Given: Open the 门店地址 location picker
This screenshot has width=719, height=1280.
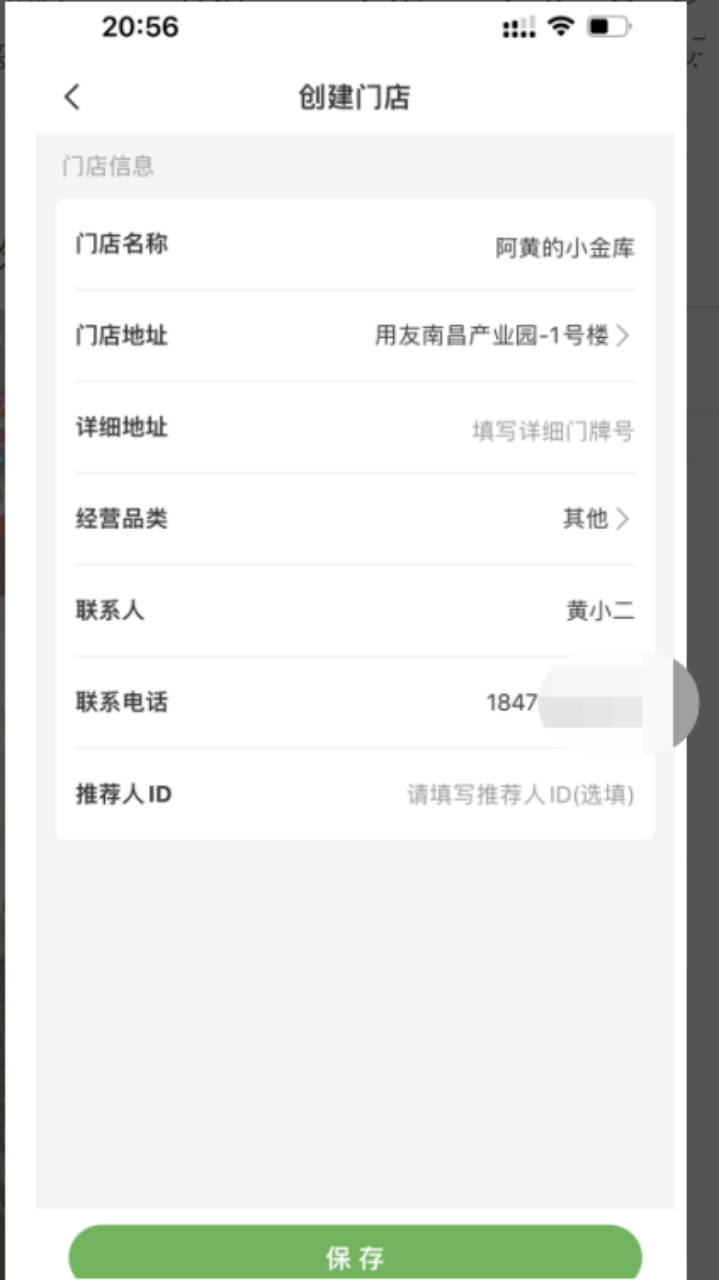Looking at the screenshot, I should pyautogui.click(x=501, y=336).
